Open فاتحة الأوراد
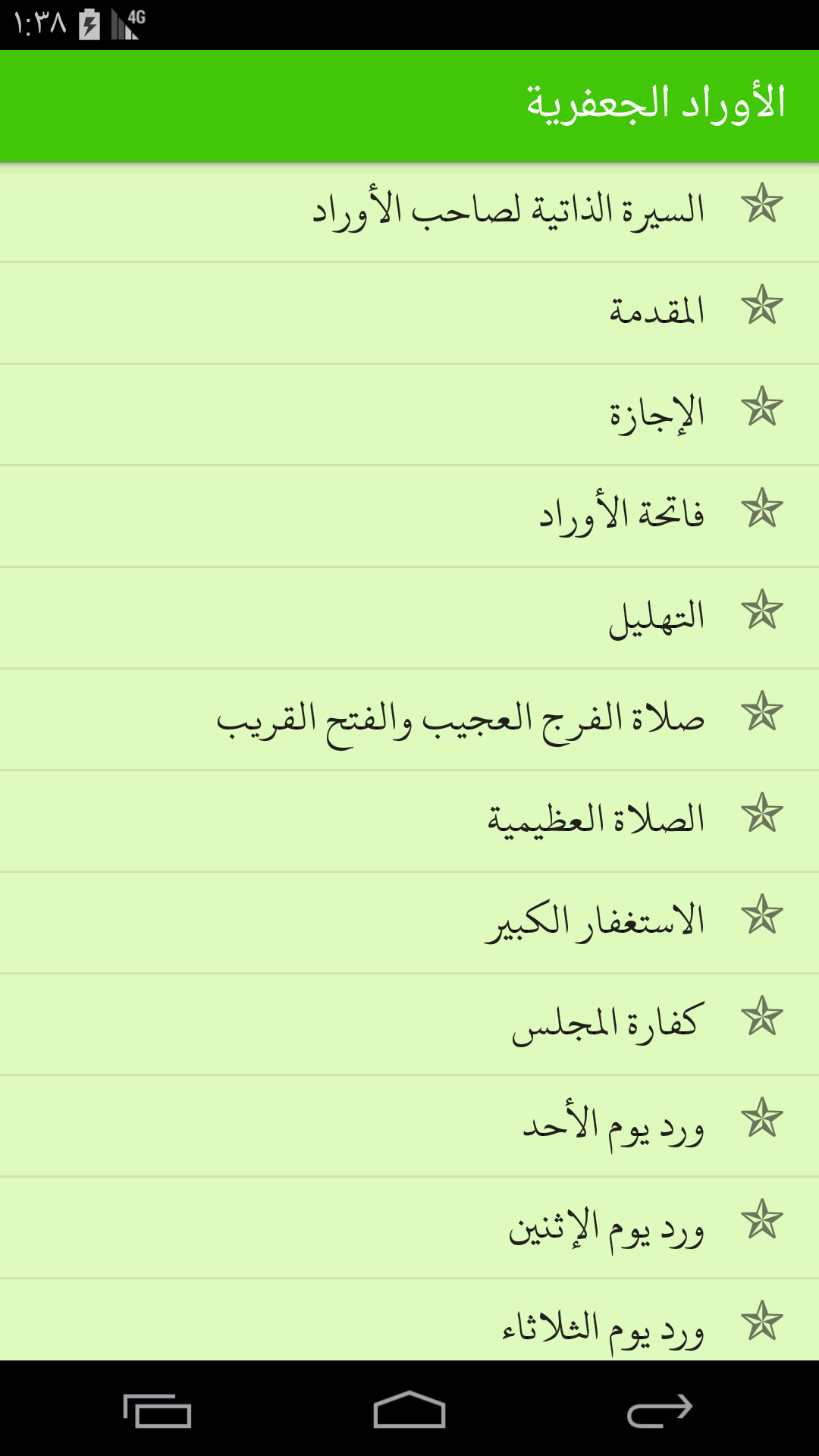819x1456 pixels. [409, 516]
